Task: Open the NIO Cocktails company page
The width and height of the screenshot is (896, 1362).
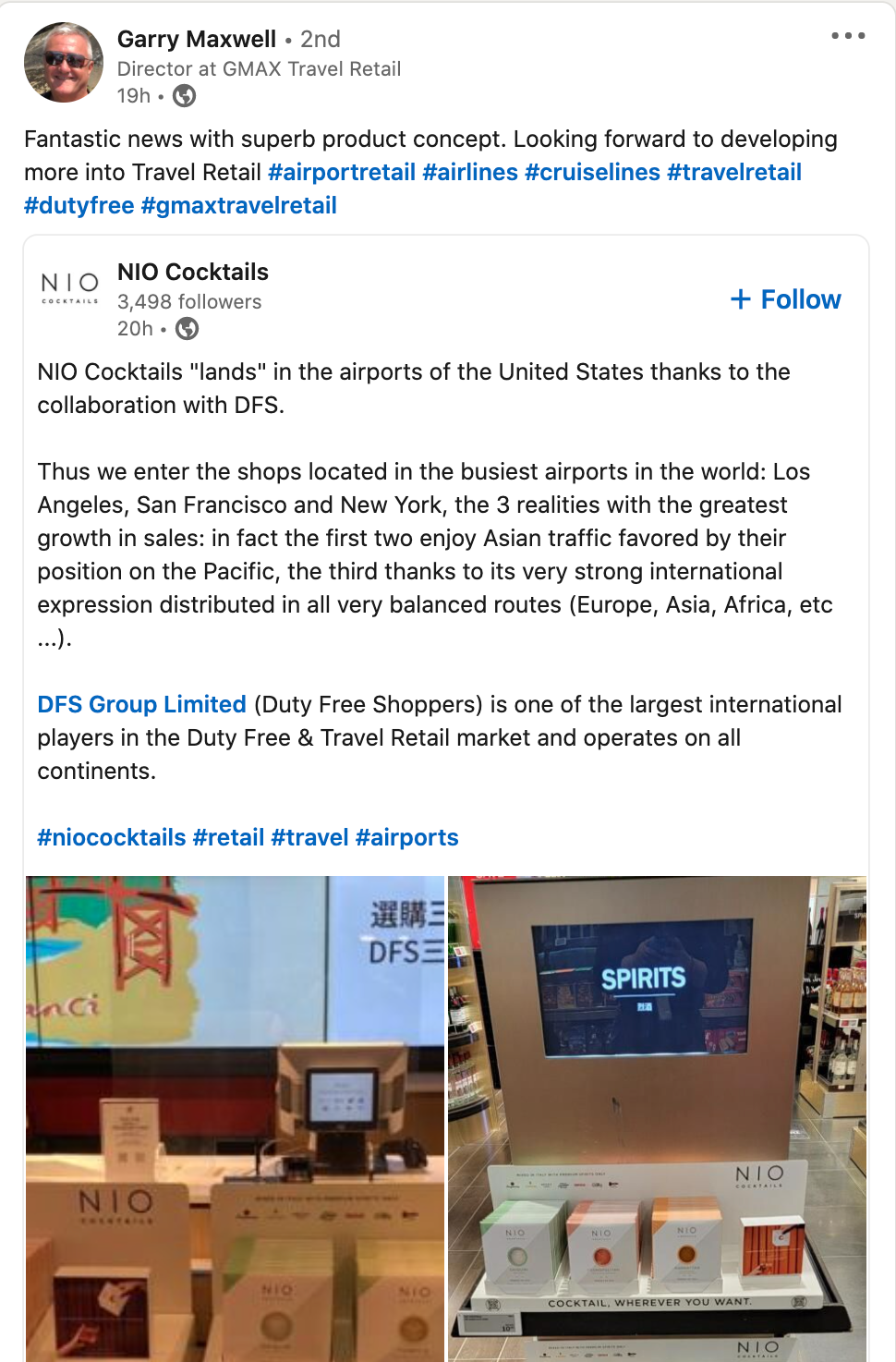Action: point(192,272)
